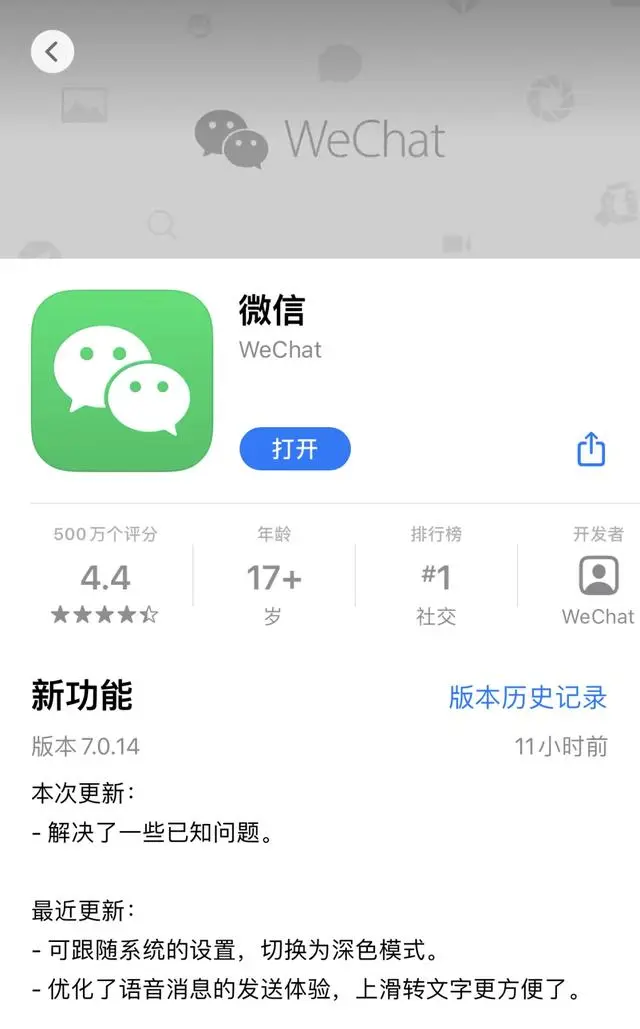The height and width of the screenshot is (1029, 640).
Task: View the WeChat developer page
Action: click(598, 577)
